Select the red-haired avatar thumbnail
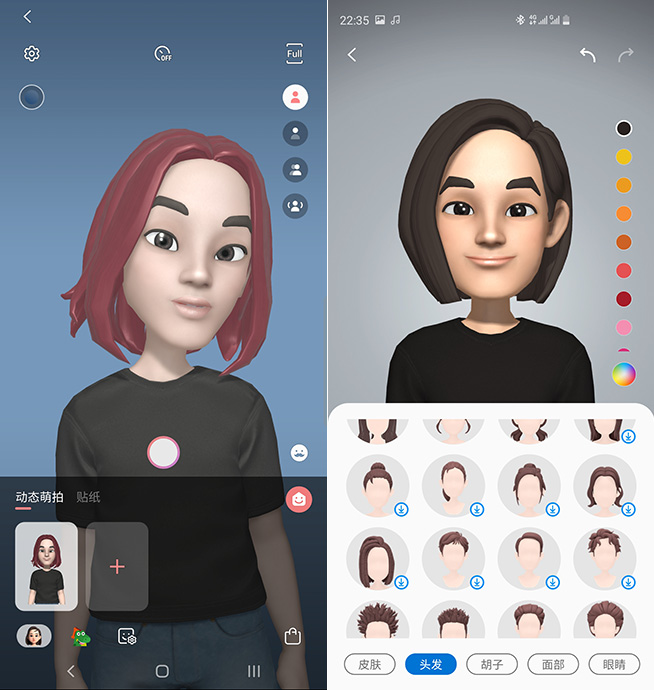 pos(46,566)
